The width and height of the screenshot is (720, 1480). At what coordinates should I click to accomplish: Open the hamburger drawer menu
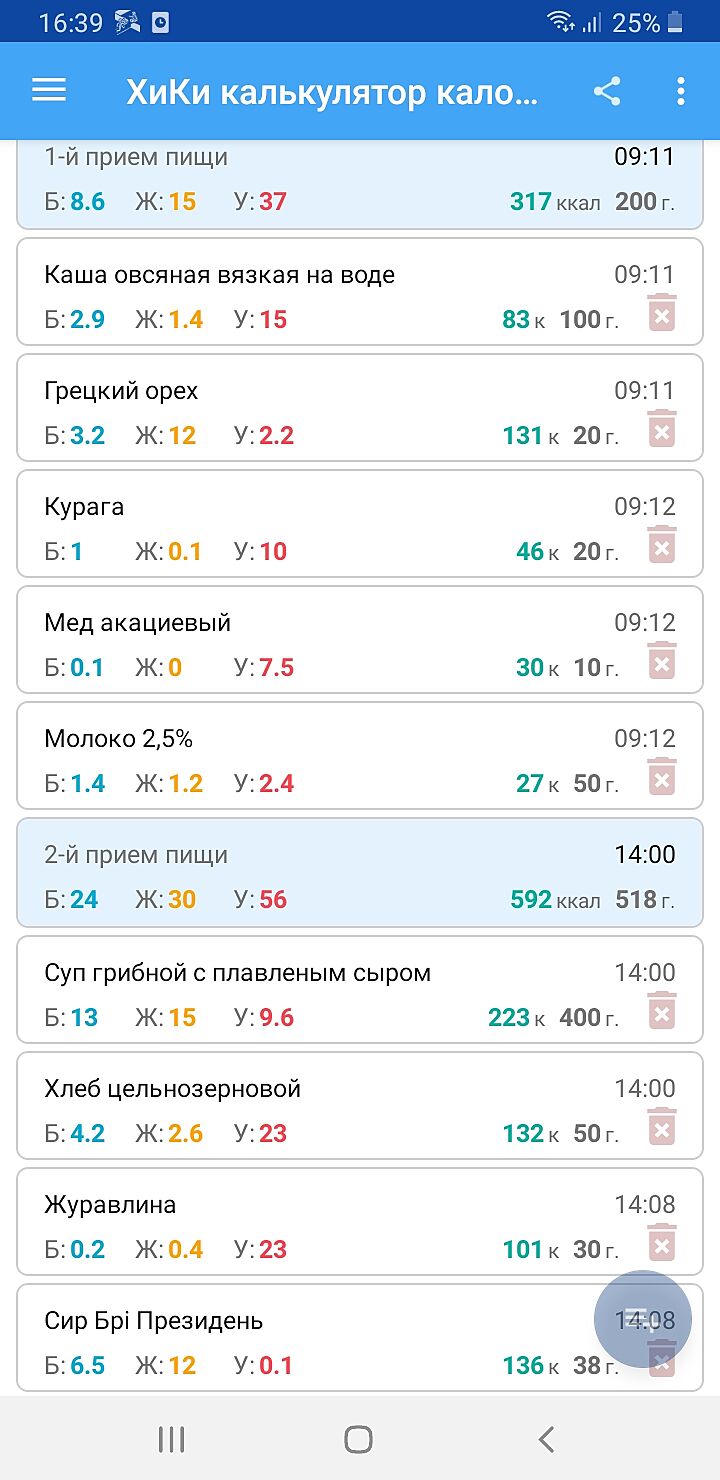(x=49, y=91)
